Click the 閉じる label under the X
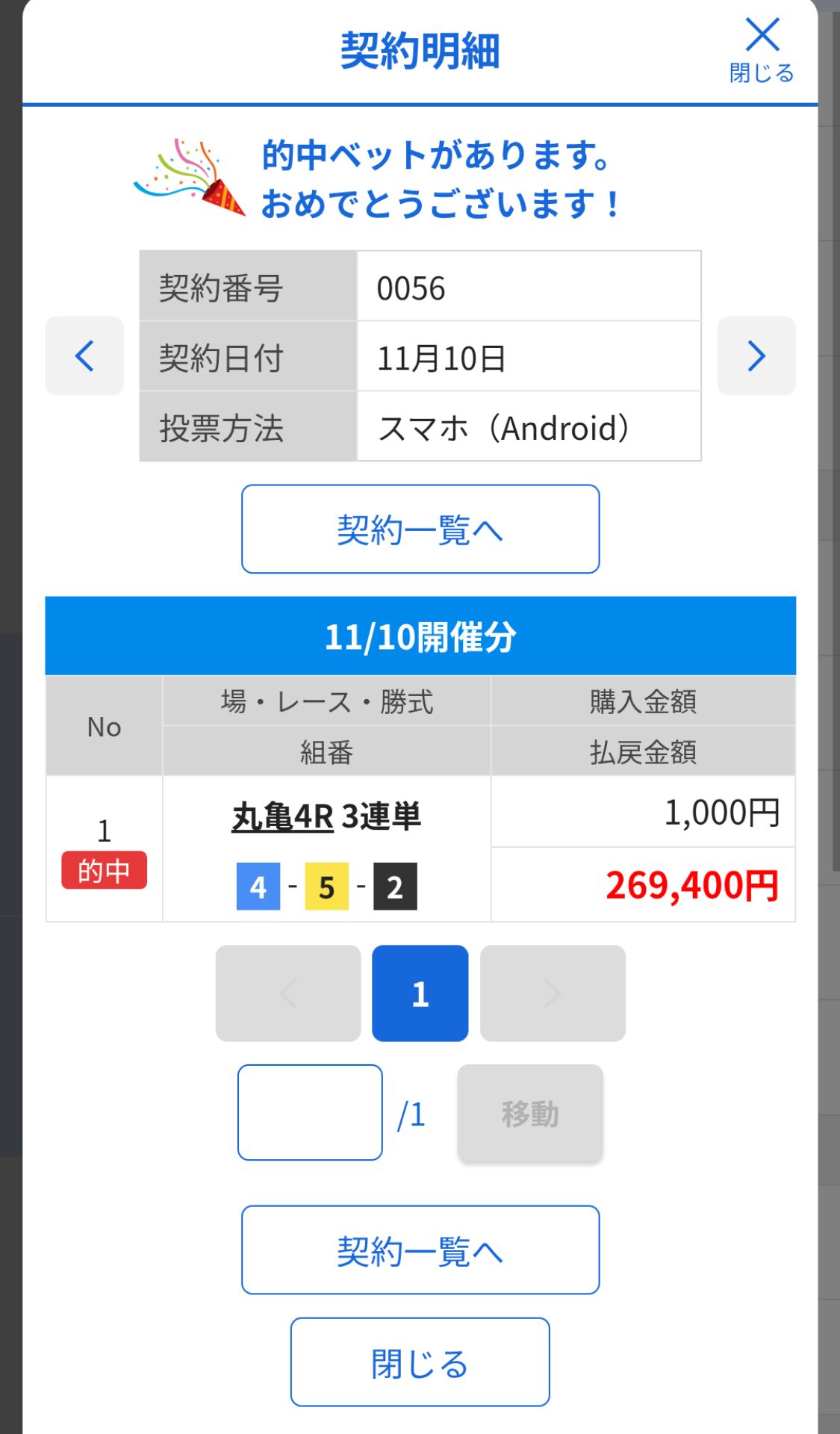840x1434 pixels. click(x=762, y=73)
